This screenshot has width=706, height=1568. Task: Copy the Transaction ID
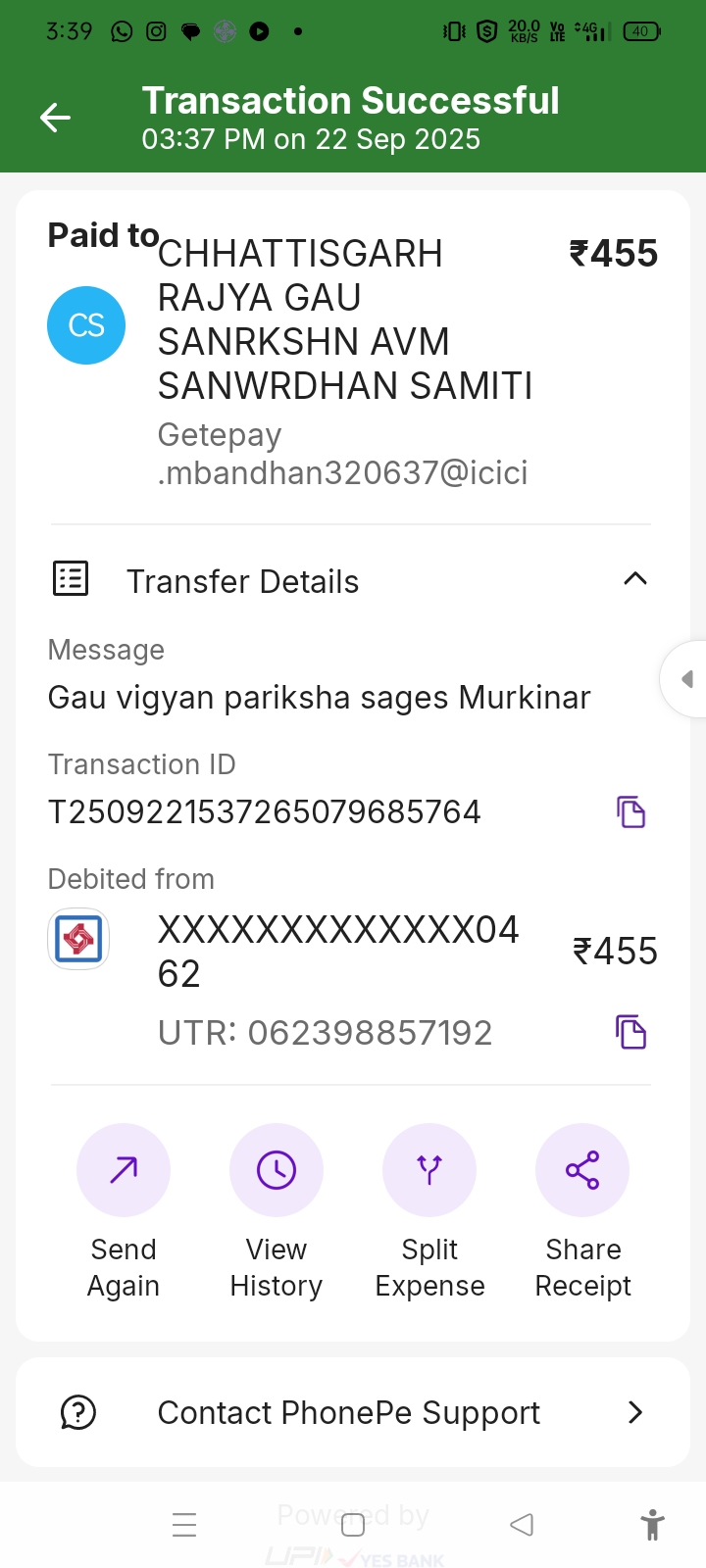click(x=630, y=812)
